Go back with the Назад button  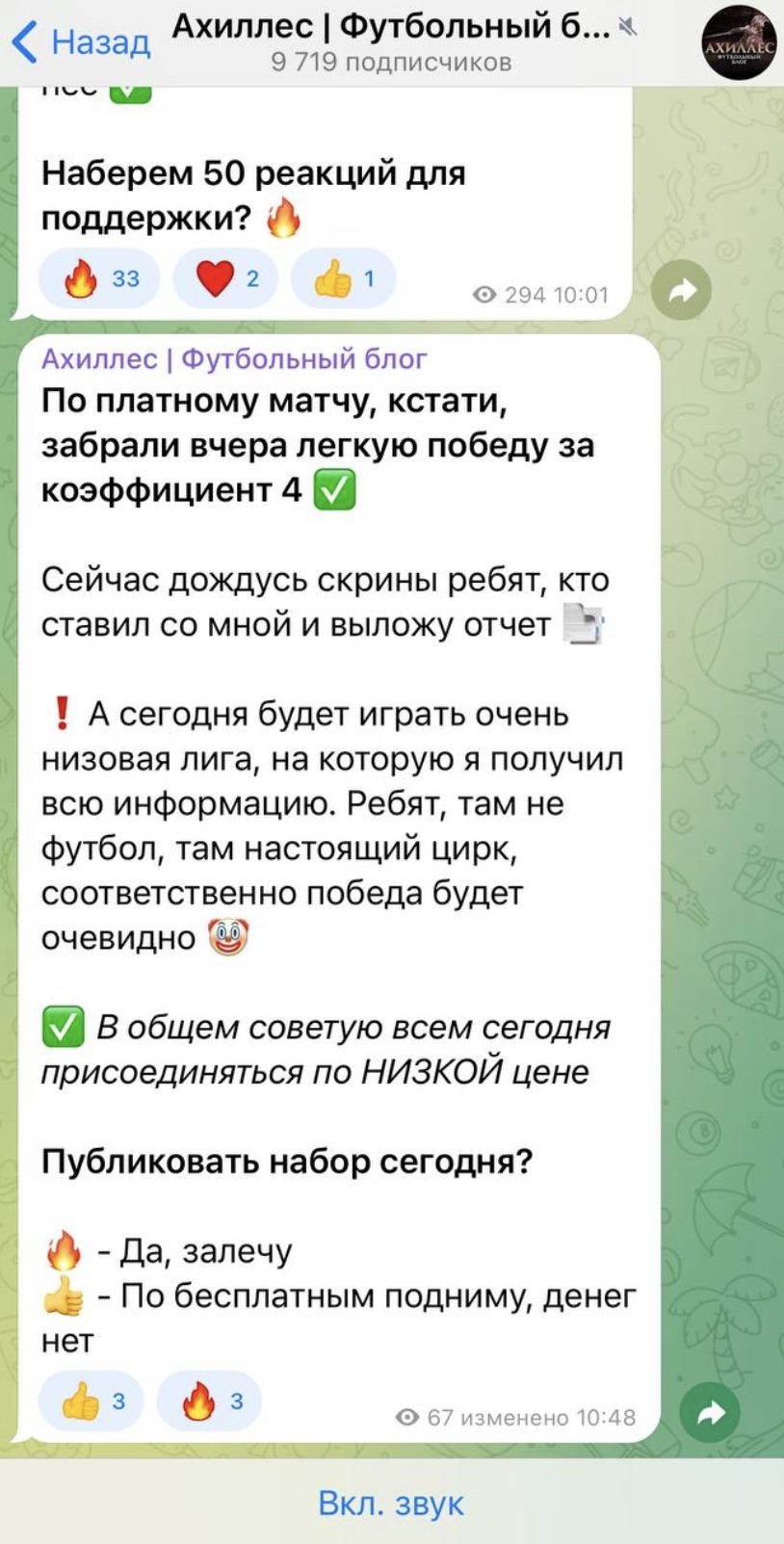[82, 42]
